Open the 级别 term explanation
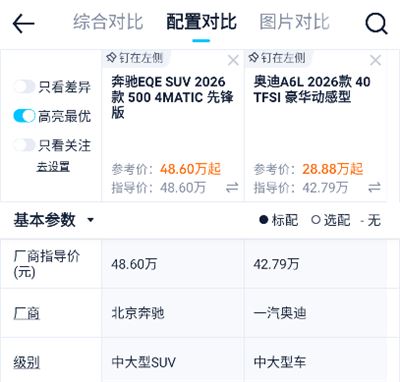The width and height of the screenshot is (400, 382). [27, 362]
